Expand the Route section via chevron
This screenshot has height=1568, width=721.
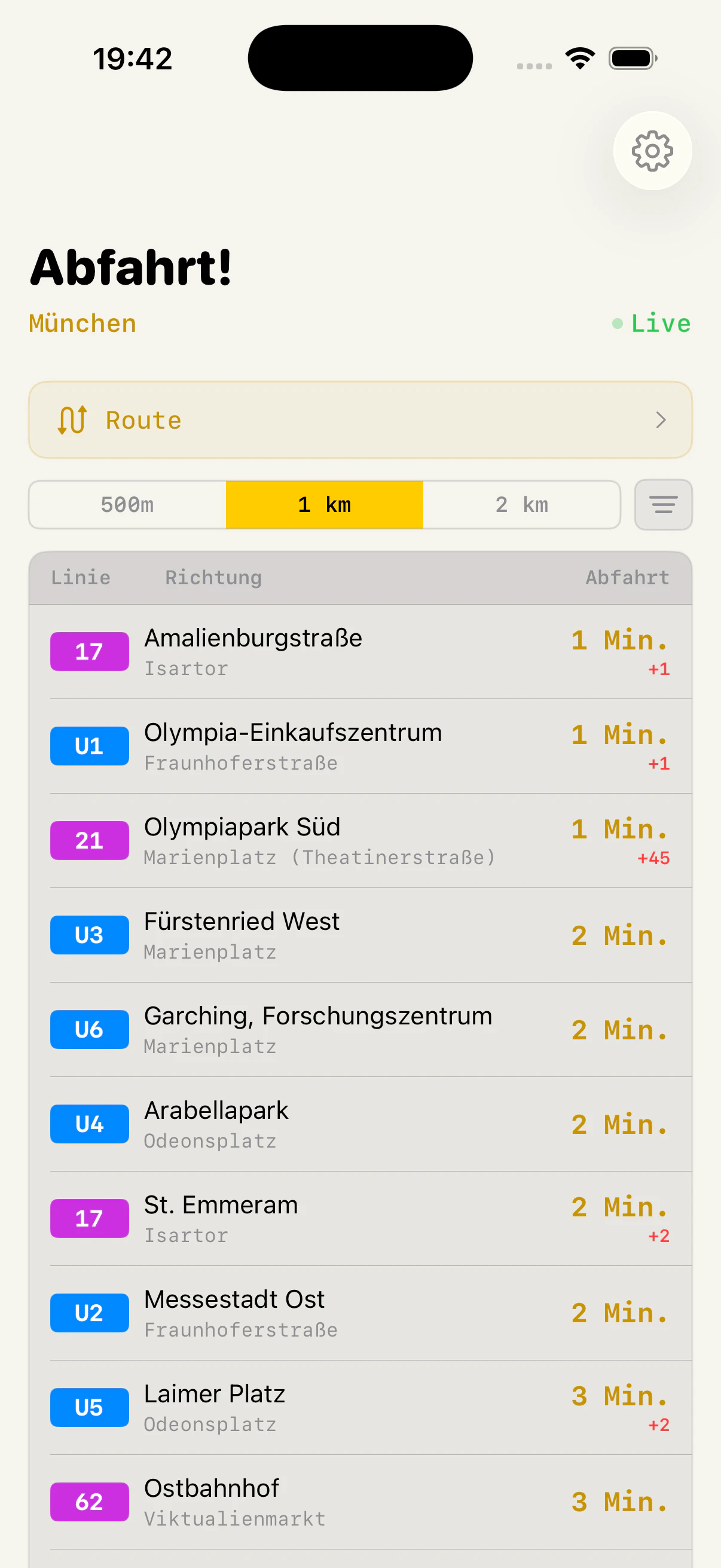[661, 420]
